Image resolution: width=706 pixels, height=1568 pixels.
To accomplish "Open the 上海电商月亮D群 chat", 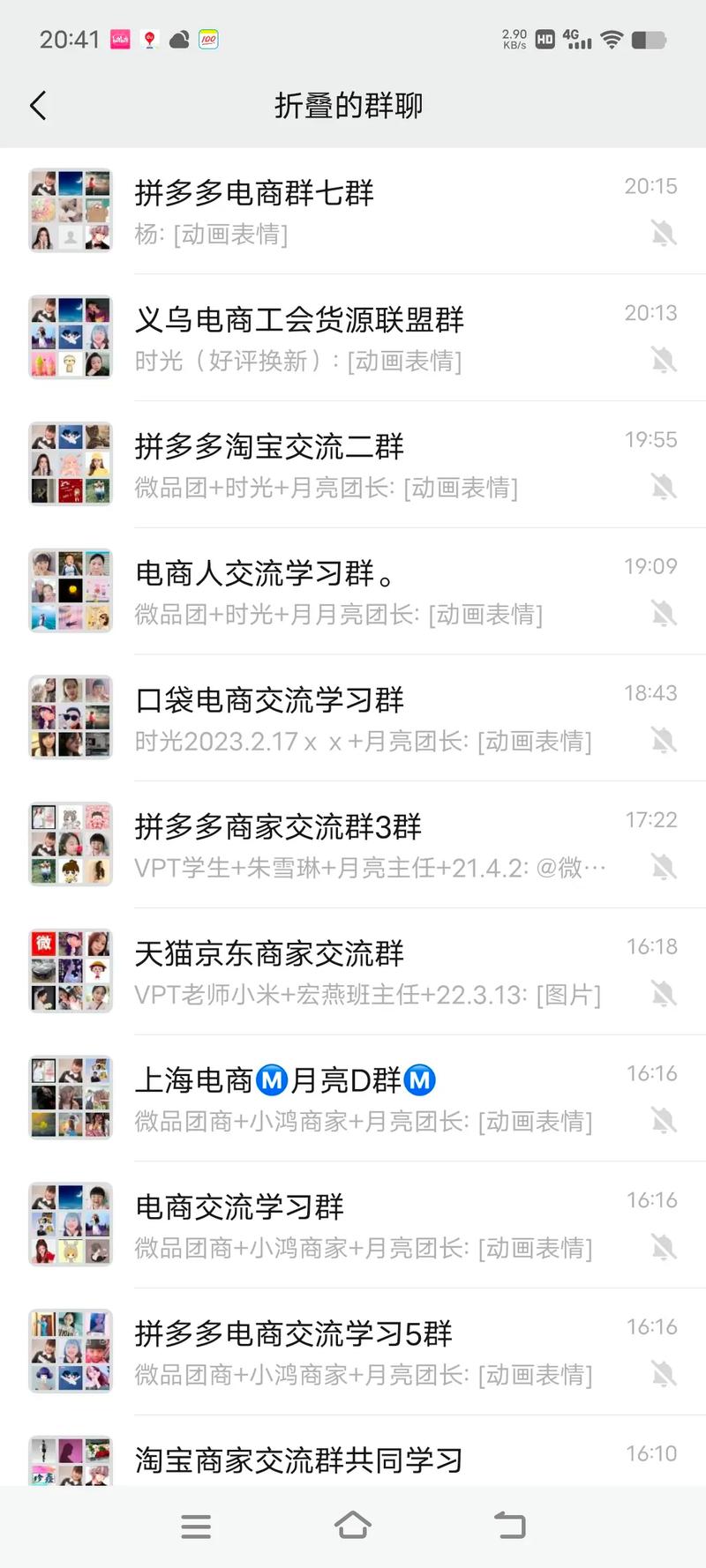I will pyautogui.click(x=353, y=1099).
